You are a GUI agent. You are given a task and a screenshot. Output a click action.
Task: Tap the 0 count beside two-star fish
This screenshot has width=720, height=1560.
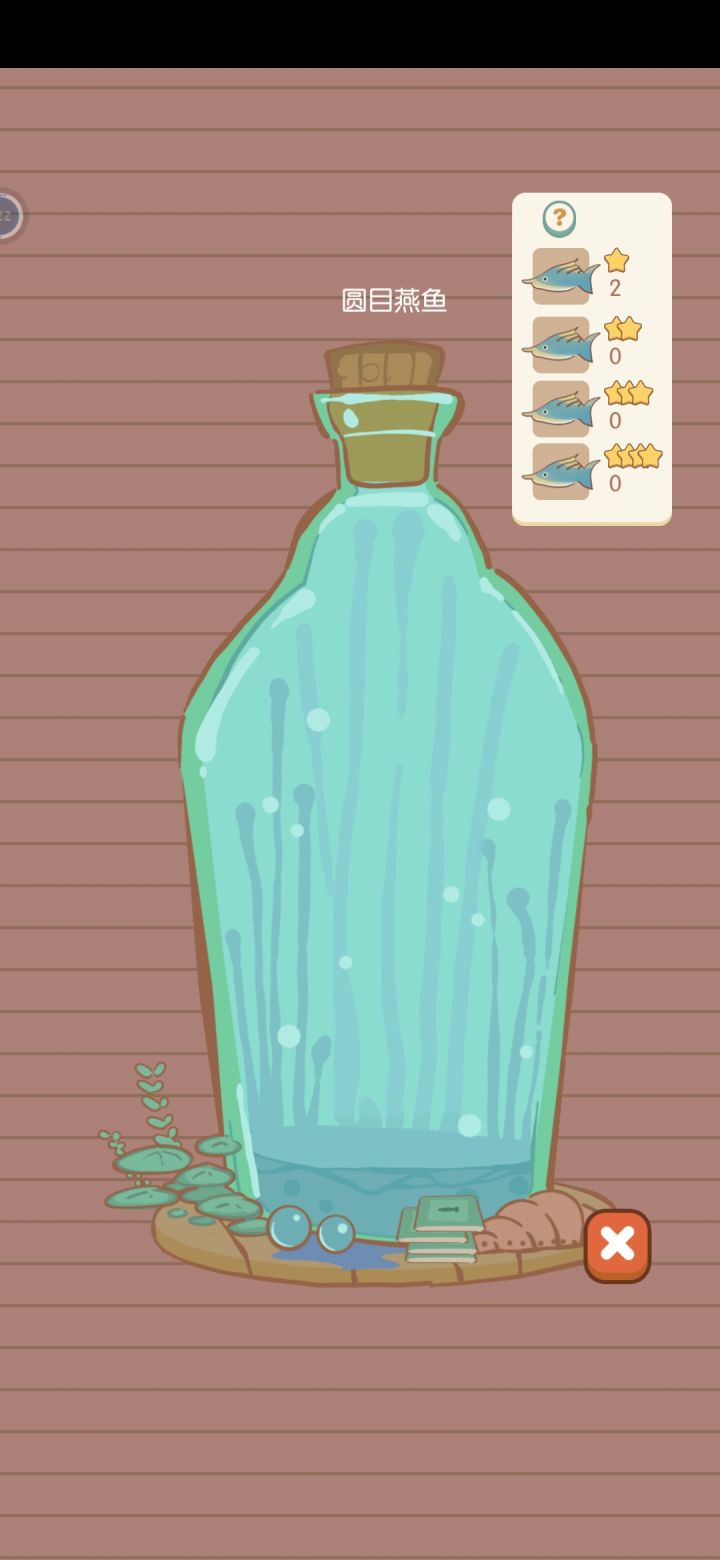pyautogui.click(x=616, y=356)
